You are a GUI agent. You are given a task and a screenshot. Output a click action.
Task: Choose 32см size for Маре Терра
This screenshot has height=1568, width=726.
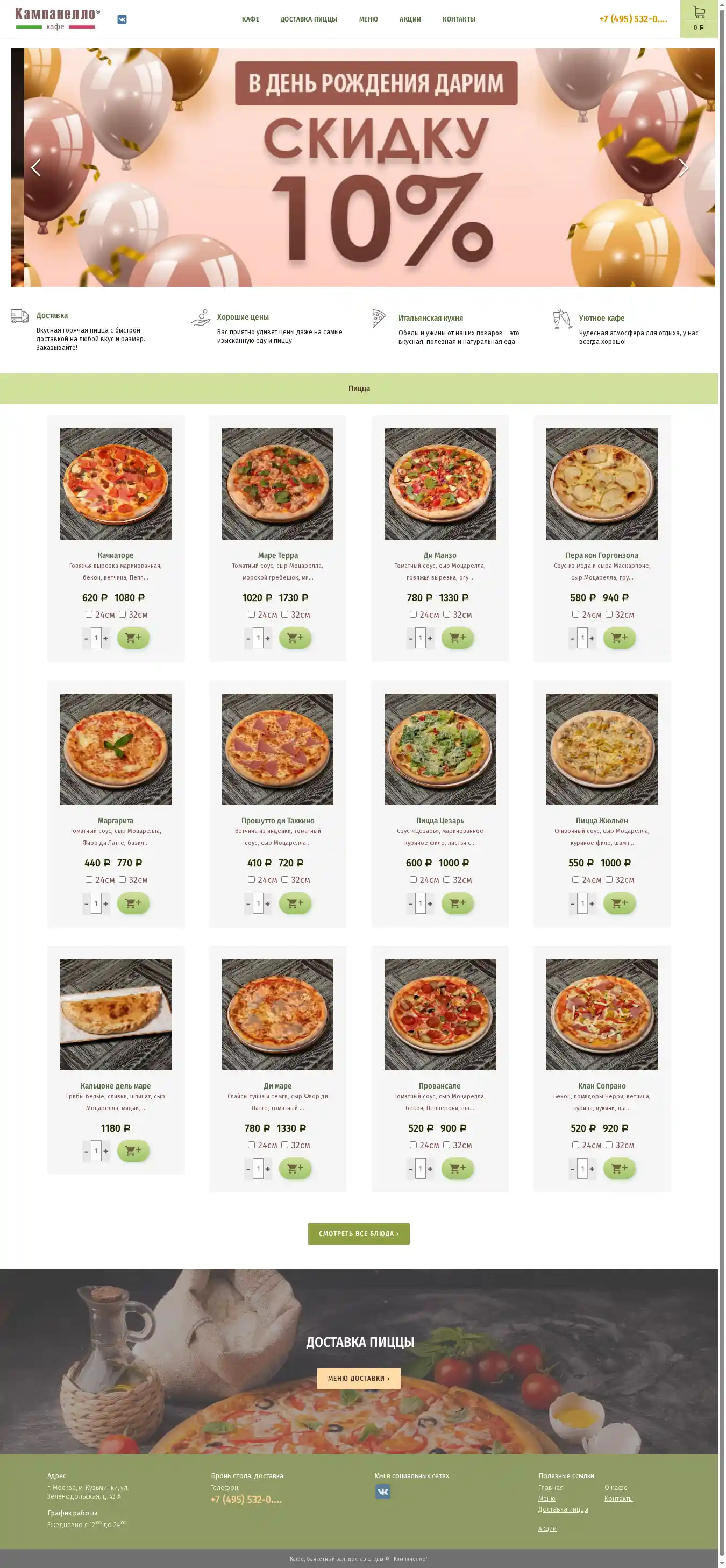click(x=285, y=614)
